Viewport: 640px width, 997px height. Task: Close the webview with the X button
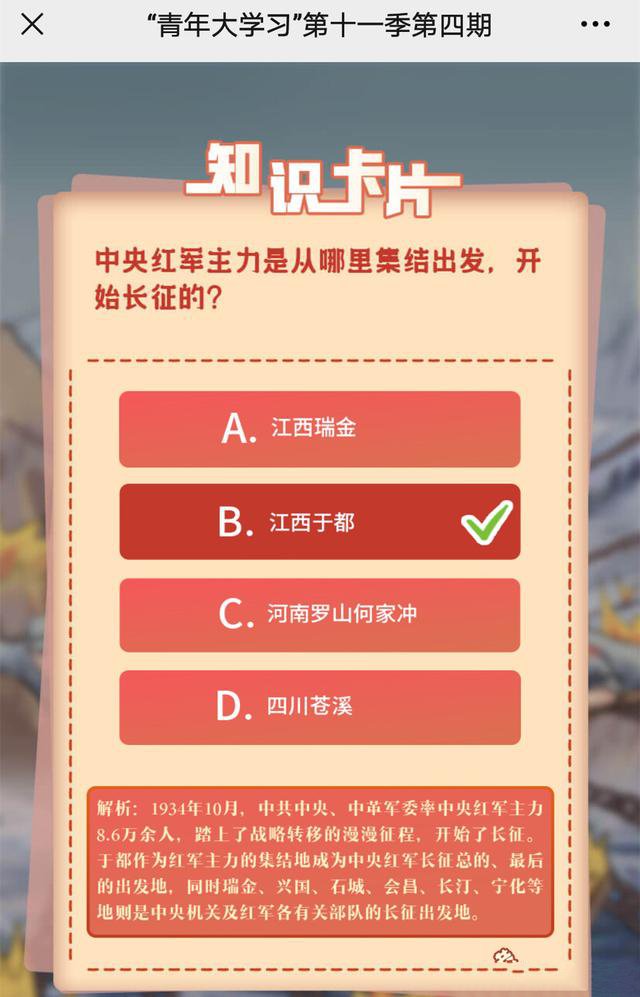[x=32, y=25]
